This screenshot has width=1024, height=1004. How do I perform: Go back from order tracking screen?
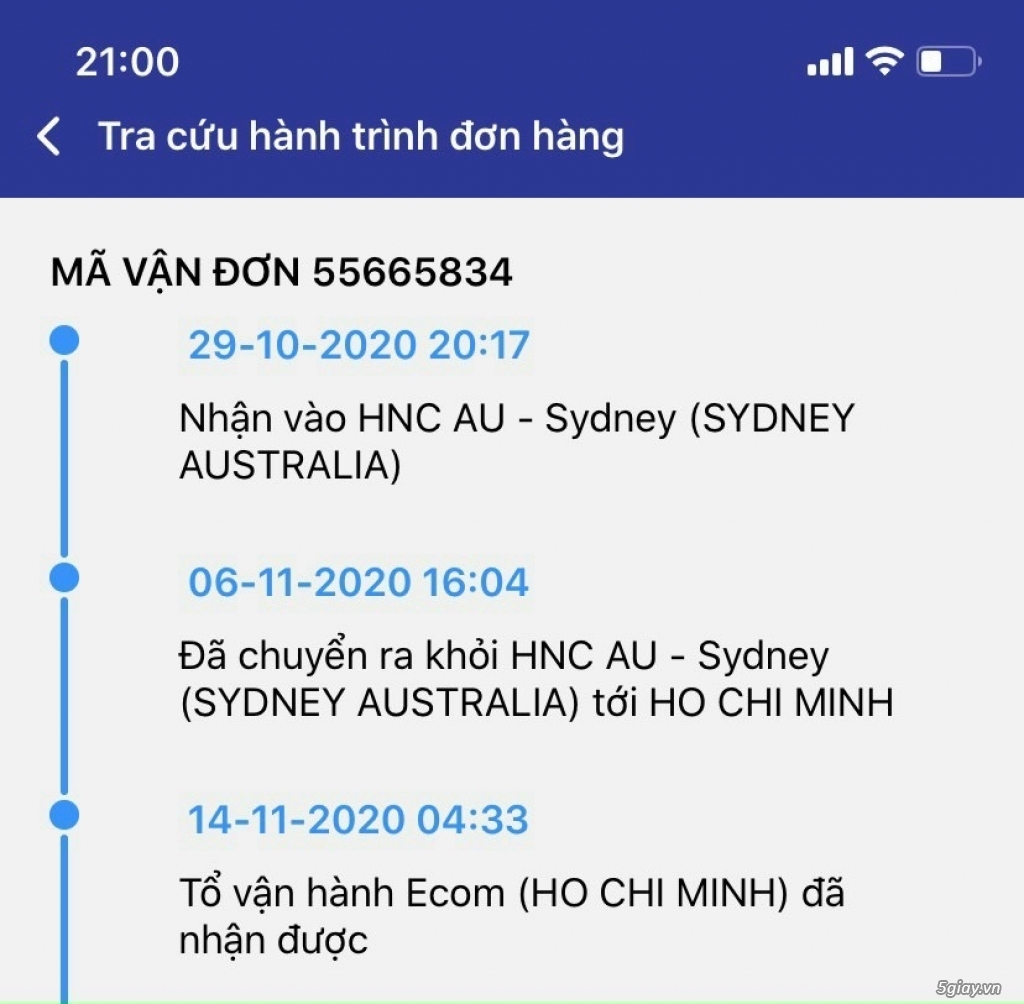pyautogui.click(x=49, y=137)
